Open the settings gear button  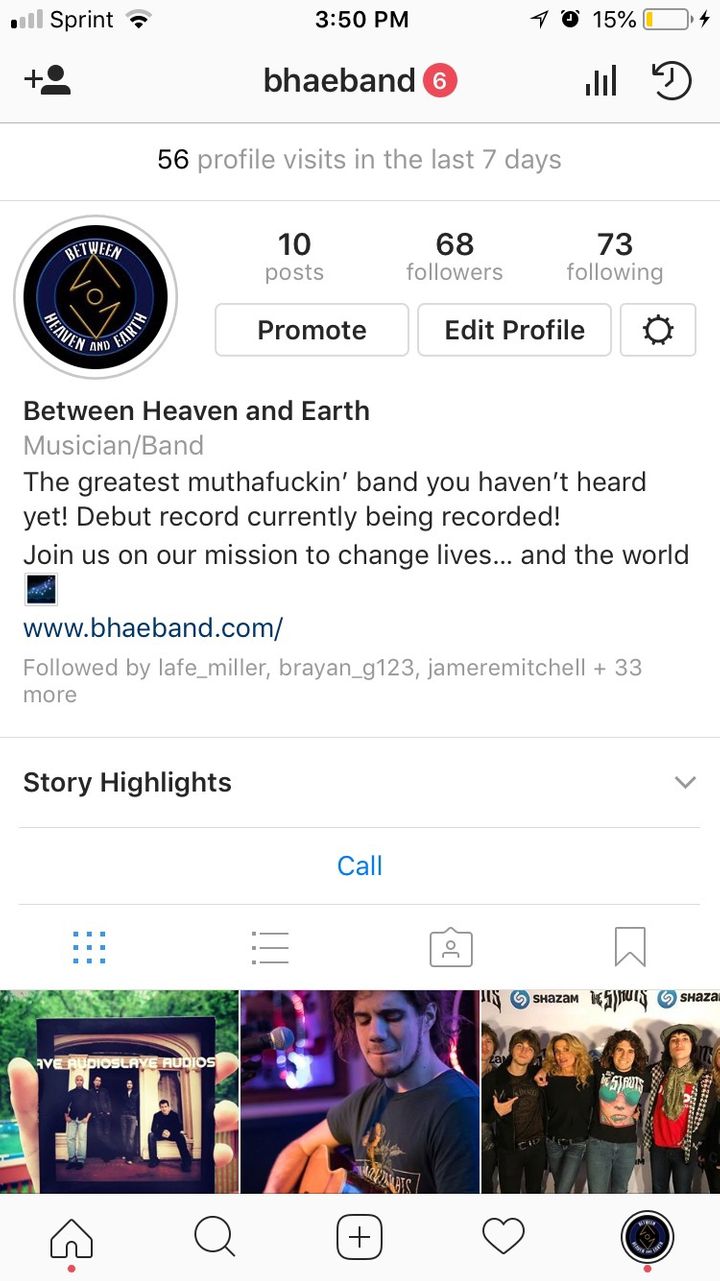[x=657, y=330]
